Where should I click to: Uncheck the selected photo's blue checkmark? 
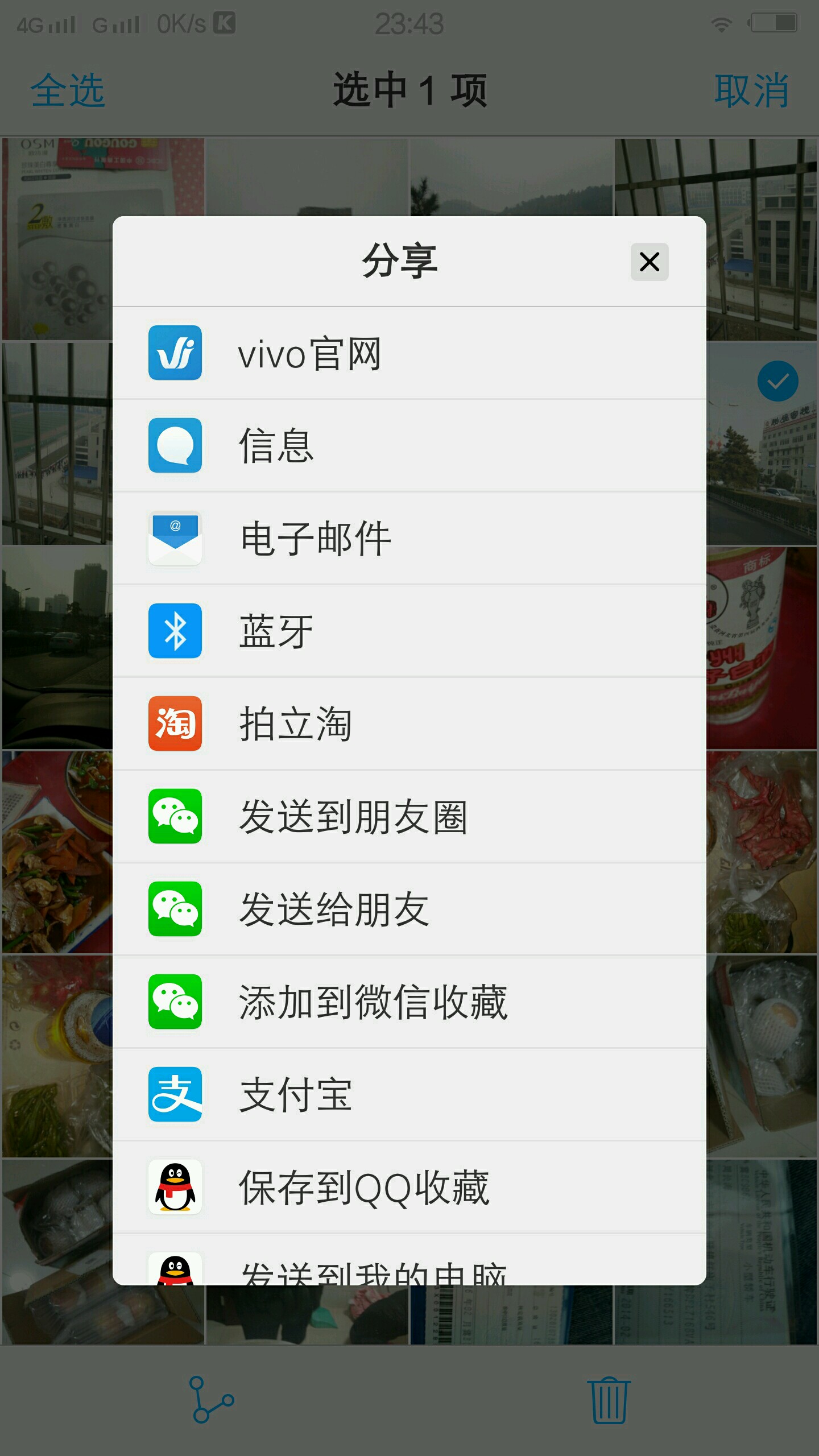(x=777, y=381)
